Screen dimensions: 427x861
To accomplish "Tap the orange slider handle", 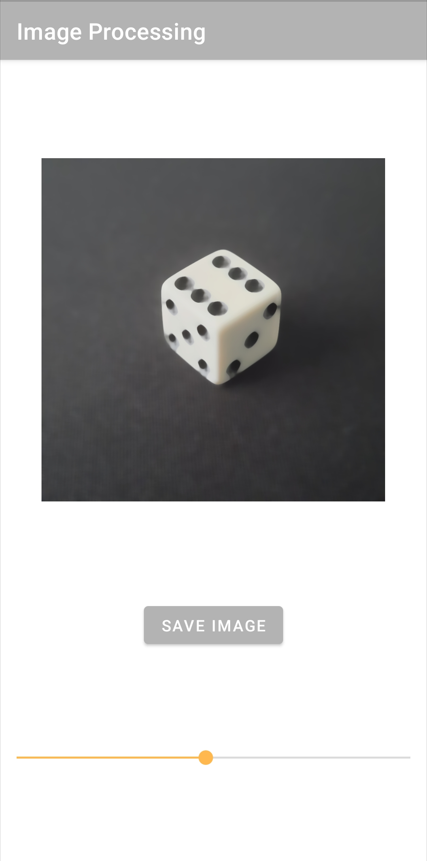I will tap(206, 757).
